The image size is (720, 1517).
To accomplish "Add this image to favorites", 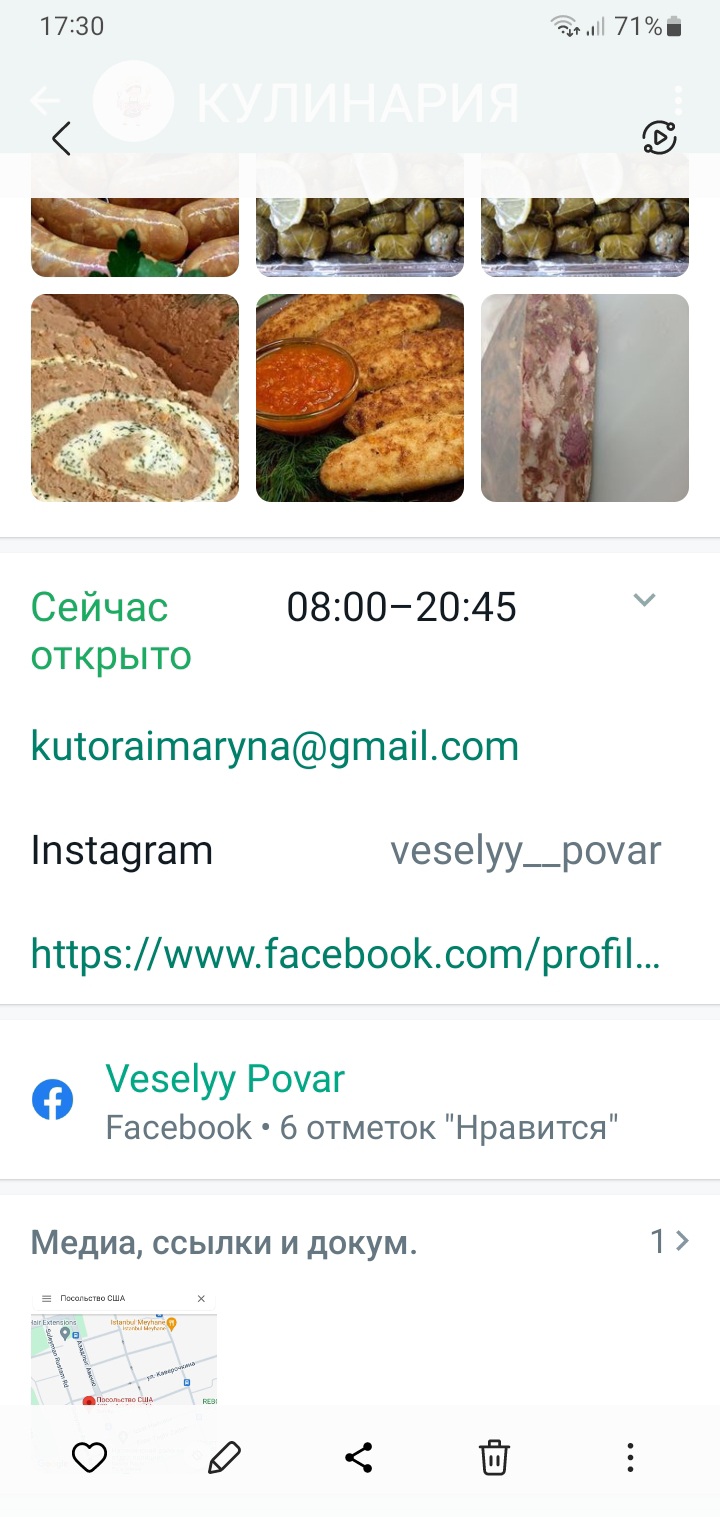I will tap(90, 1458).
